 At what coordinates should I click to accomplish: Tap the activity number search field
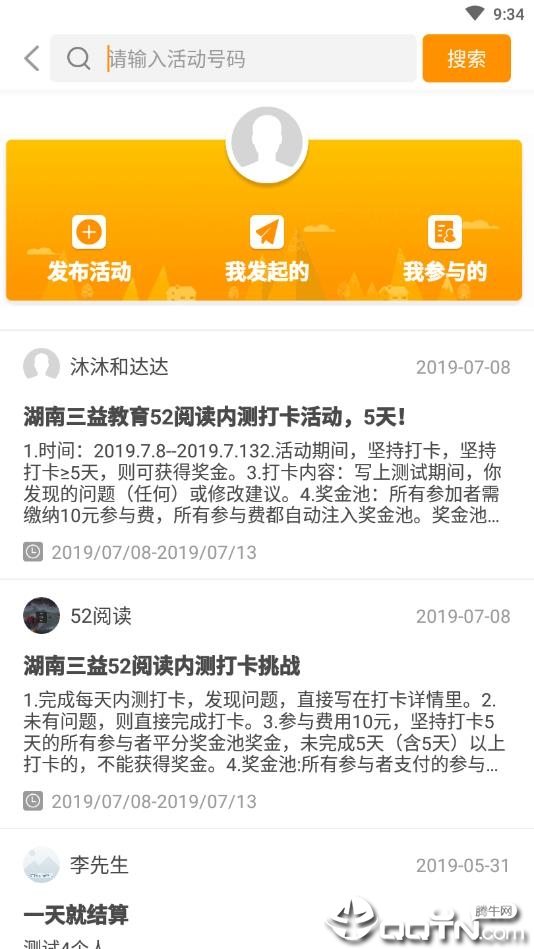click(233, 59)
